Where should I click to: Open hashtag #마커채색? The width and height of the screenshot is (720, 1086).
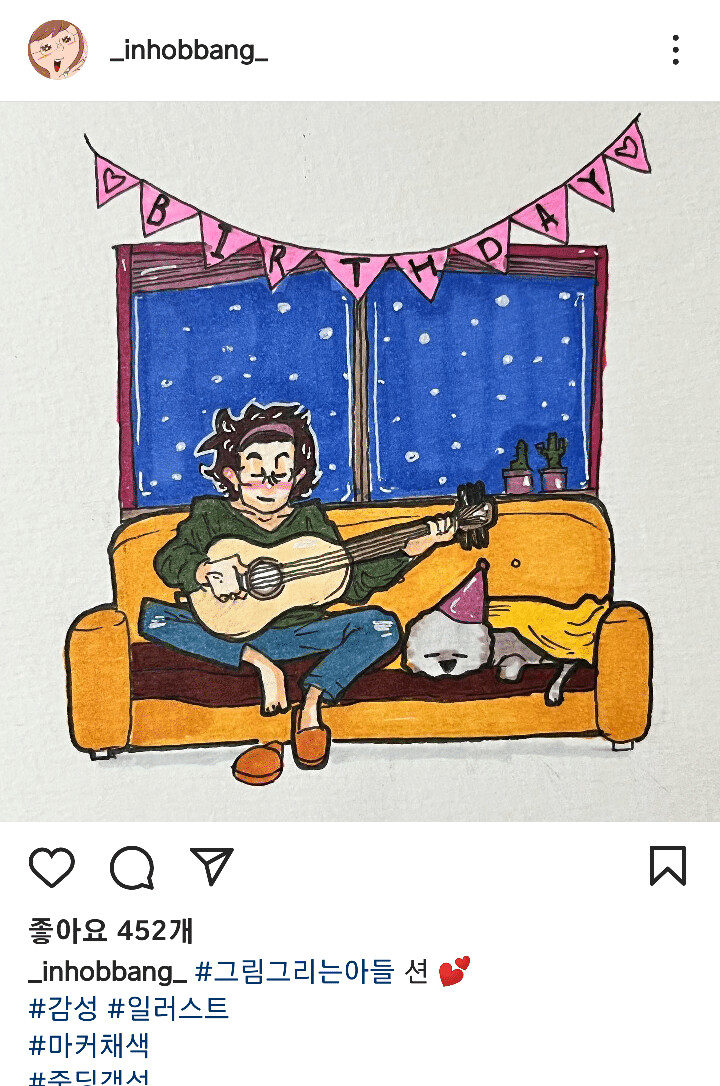(x=89, y=1046)
